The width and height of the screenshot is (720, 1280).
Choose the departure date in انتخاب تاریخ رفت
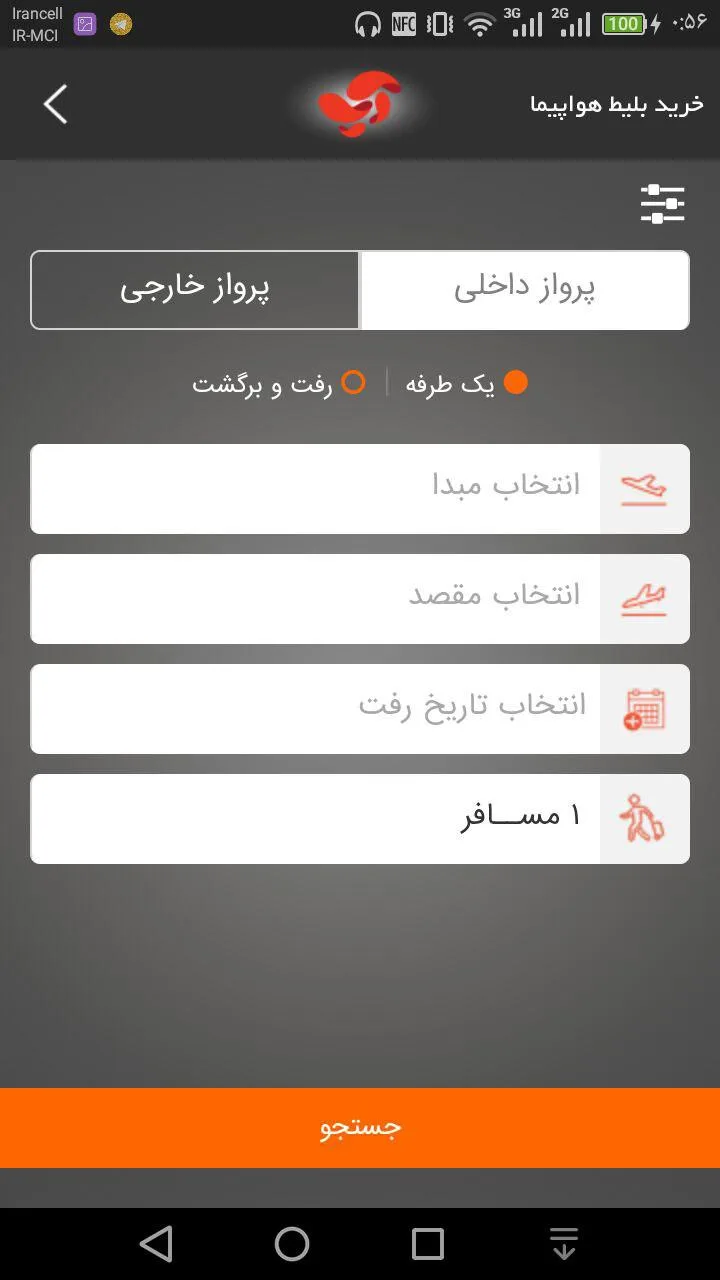pyautogui.click(x=360, y=709)
